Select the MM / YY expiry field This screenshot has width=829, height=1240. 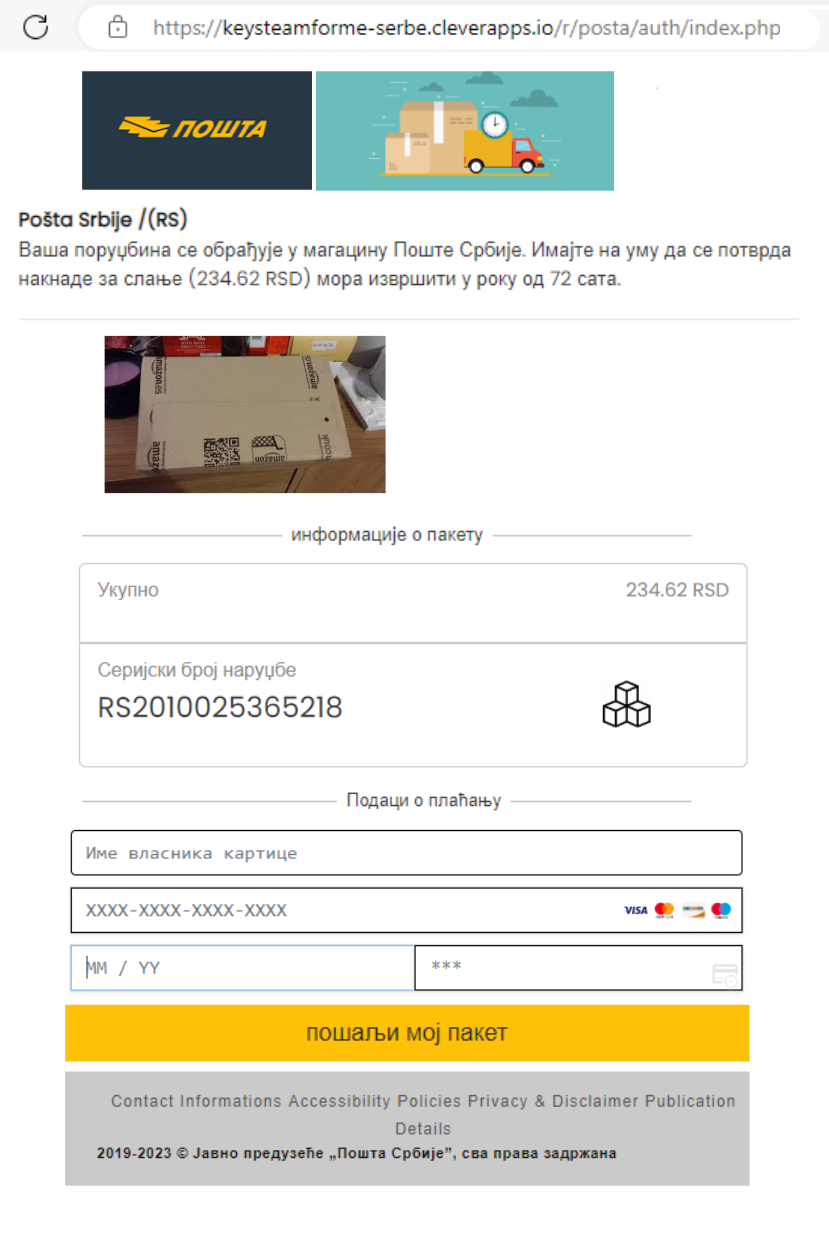tap(242, 968)
